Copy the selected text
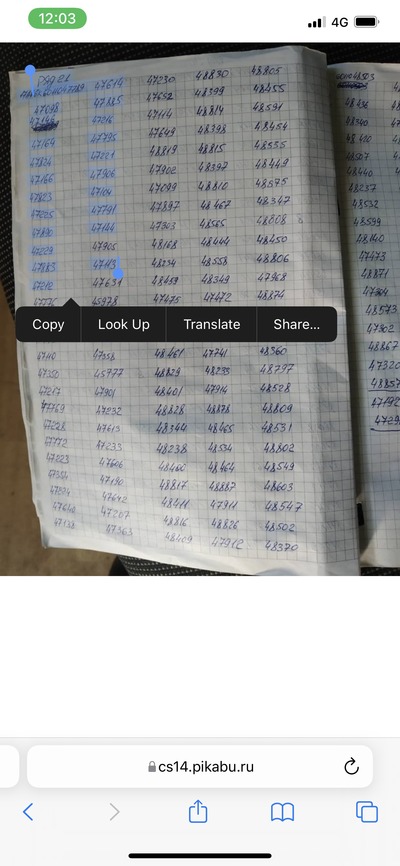400x866 pixels. [48, 325]
